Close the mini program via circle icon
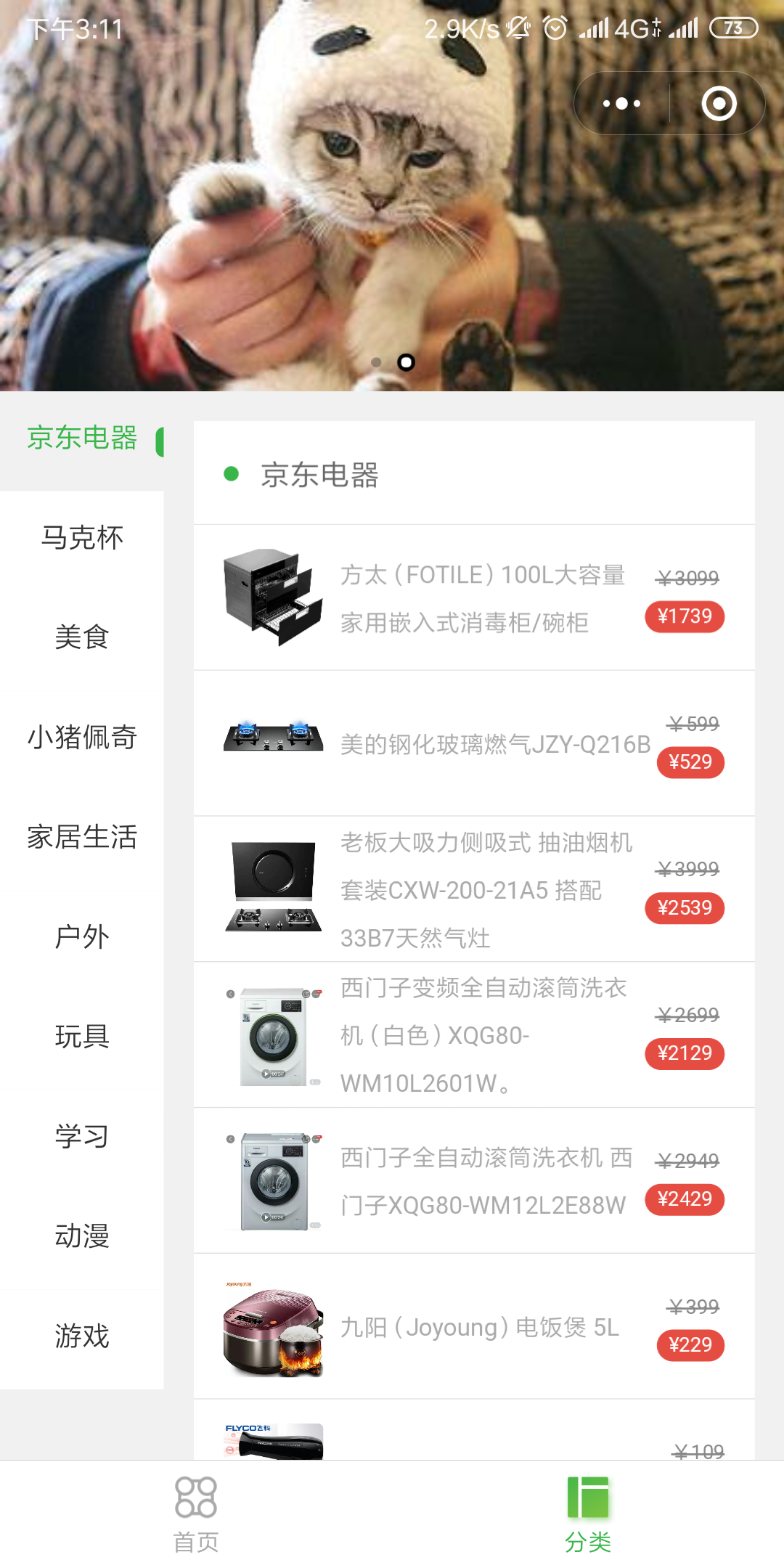 (719, 104)
